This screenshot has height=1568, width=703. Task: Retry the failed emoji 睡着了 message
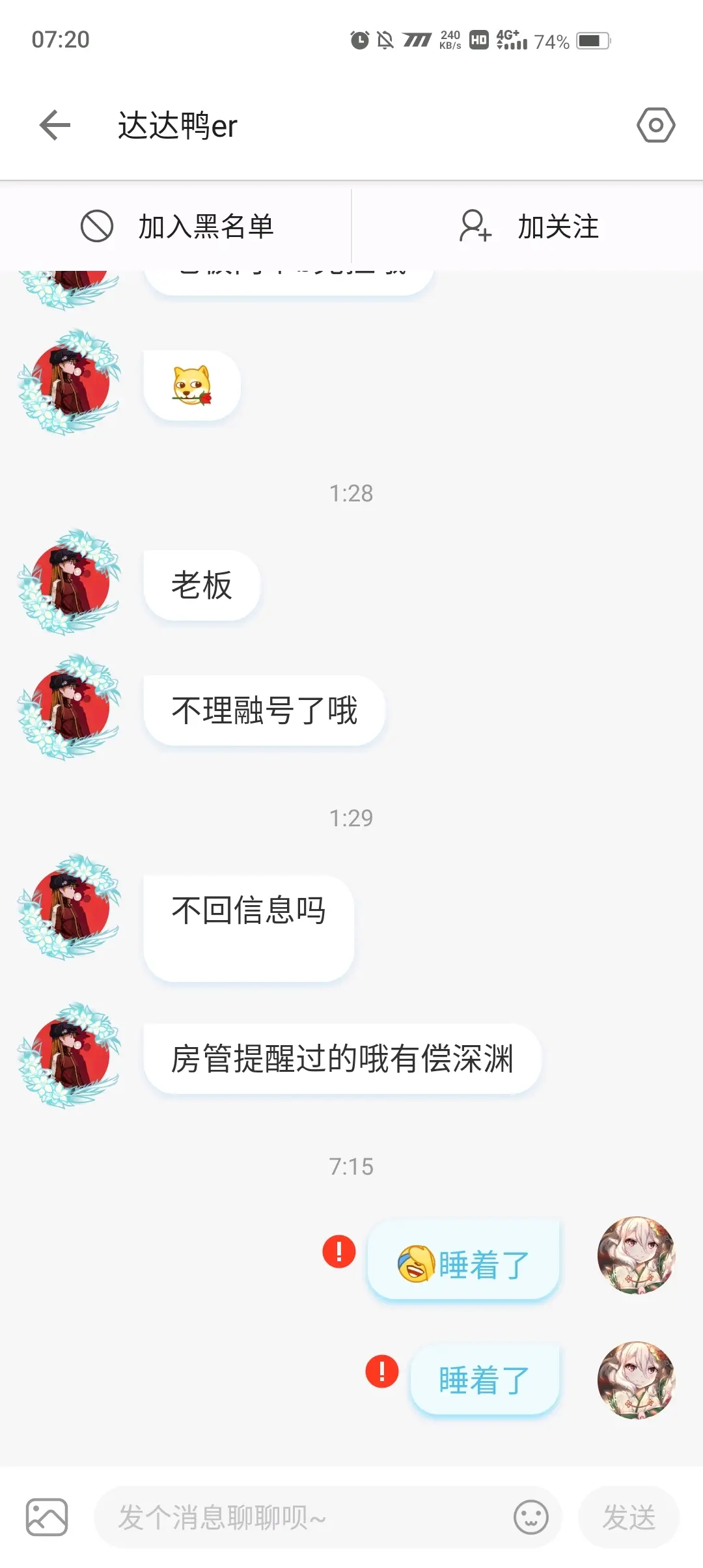click(x=339, y=1251)
